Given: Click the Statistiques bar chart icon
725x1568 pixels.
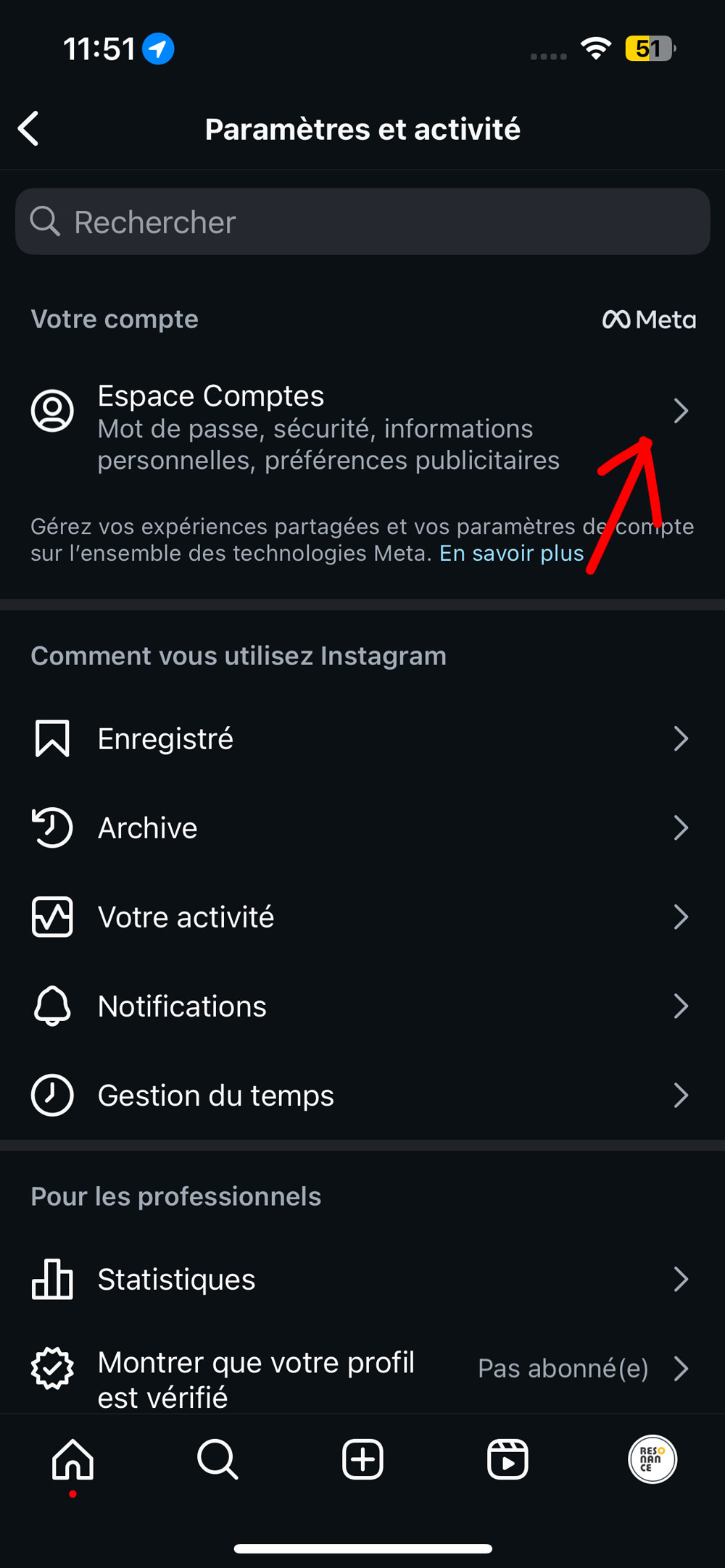Looking at the screenshot, I should (51, 1279).
